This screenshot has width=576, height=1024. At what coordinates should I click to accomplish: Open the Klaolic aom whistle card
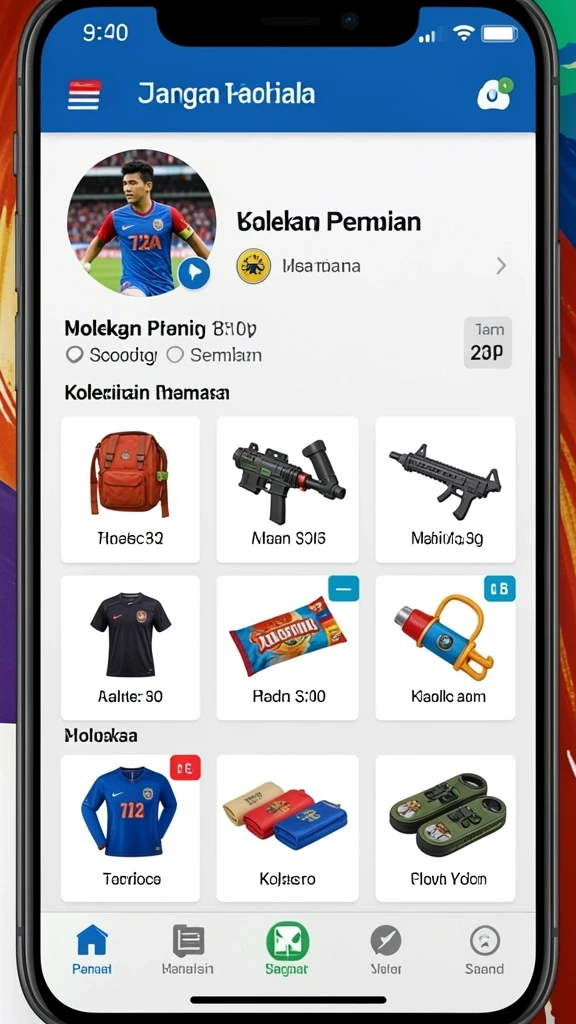point(445,647)
